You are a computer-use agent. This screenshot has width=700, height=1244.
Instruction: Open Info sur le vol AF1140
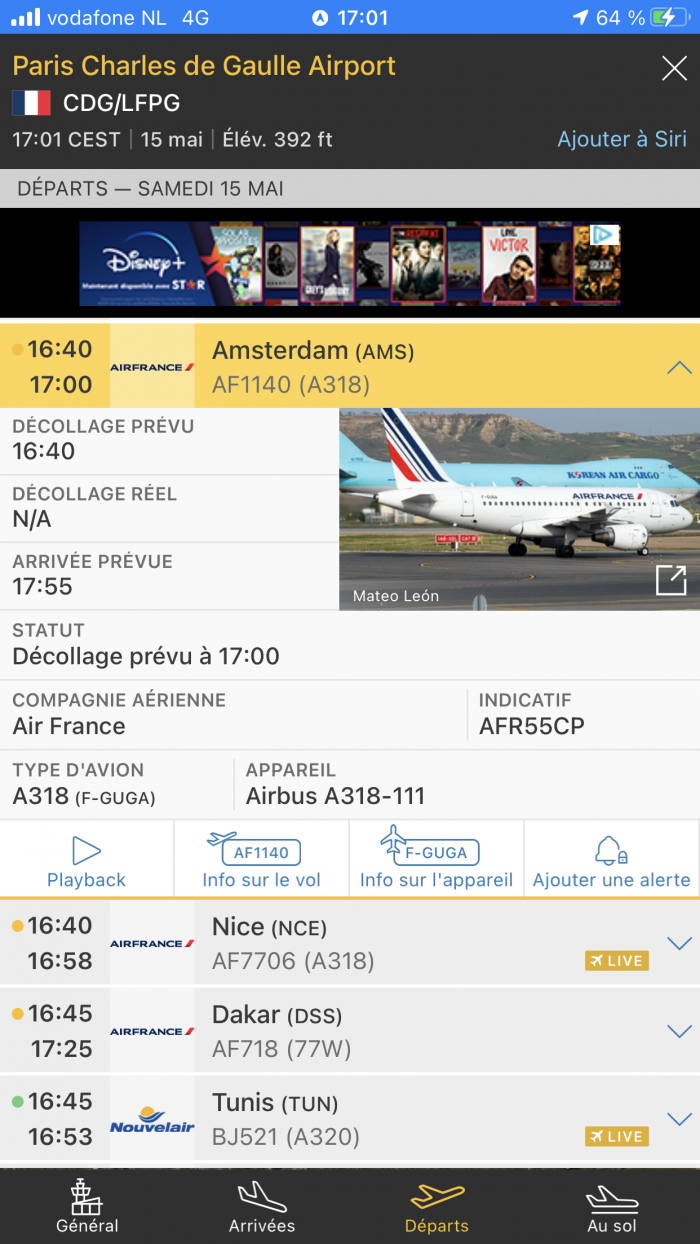[x=261, y=859]
